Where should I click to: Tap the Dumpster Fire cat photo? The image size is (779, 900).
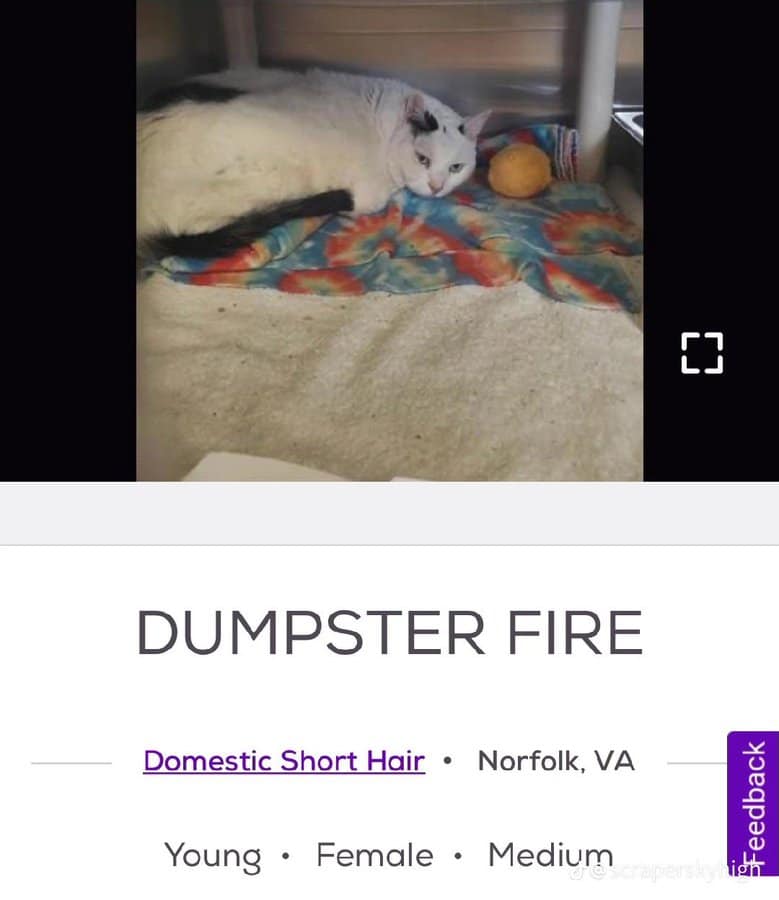pyautogui.click(x=389, y=240)
